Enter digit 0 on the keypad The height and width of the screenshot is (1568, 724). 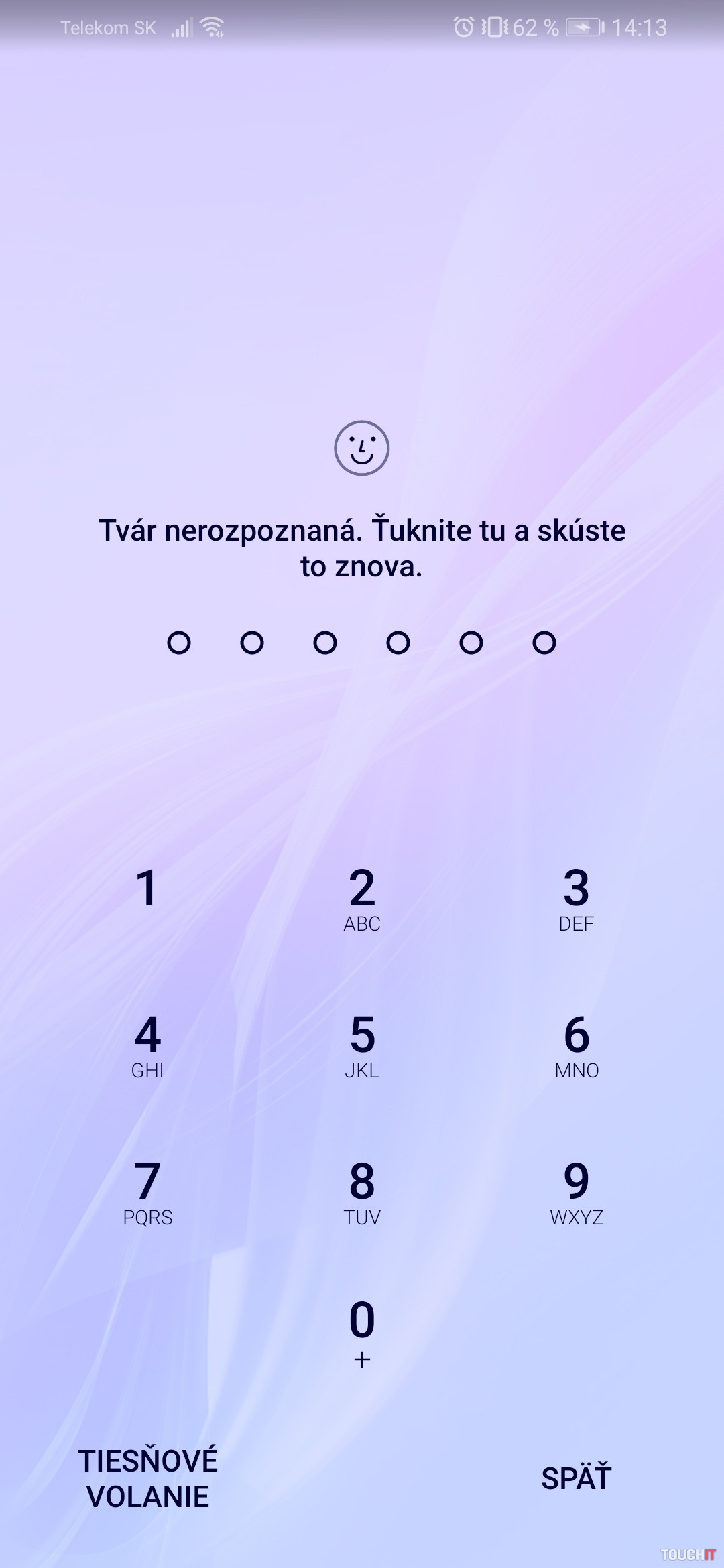362,1330
